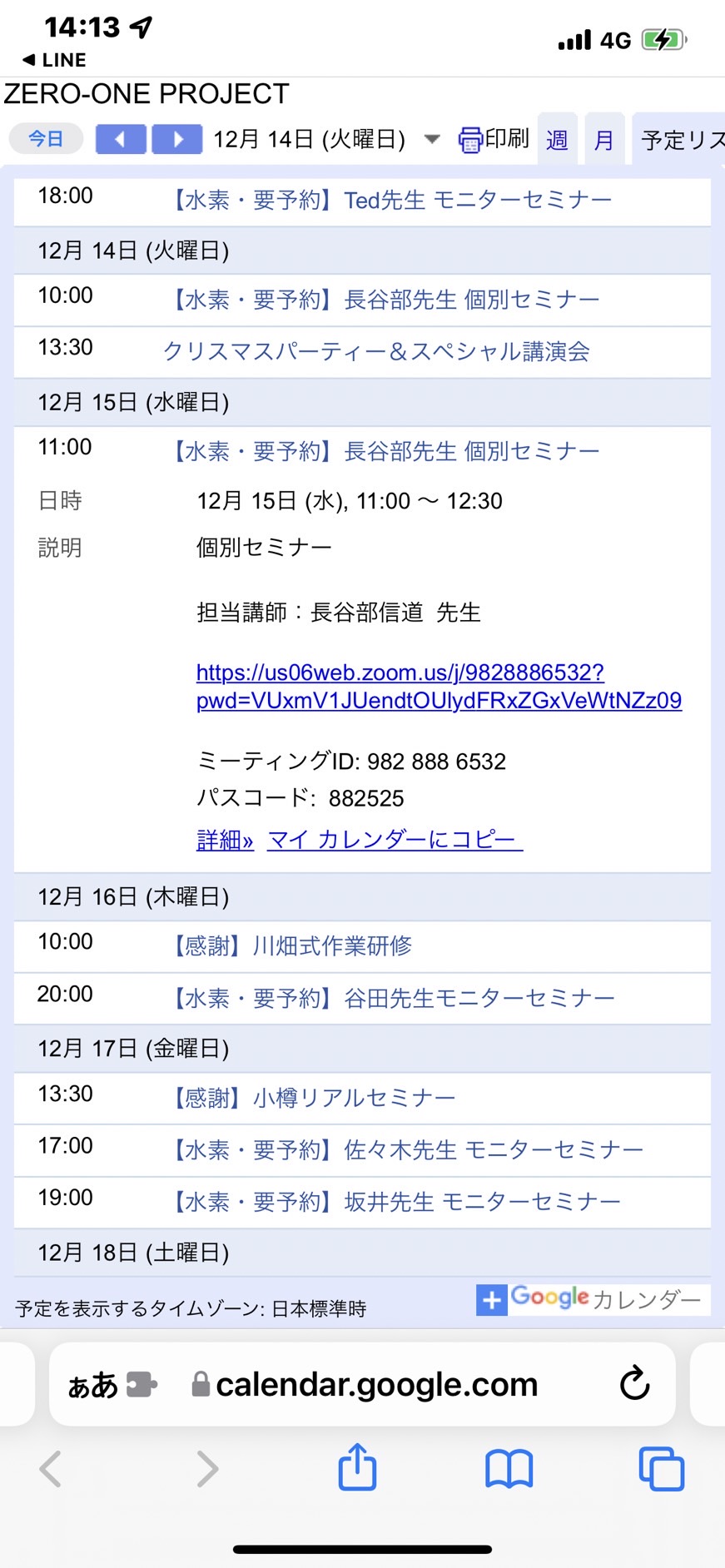The image size is (725, 1568).
Task: Go to the previous day arrow
Action: (x=121, y=139)
